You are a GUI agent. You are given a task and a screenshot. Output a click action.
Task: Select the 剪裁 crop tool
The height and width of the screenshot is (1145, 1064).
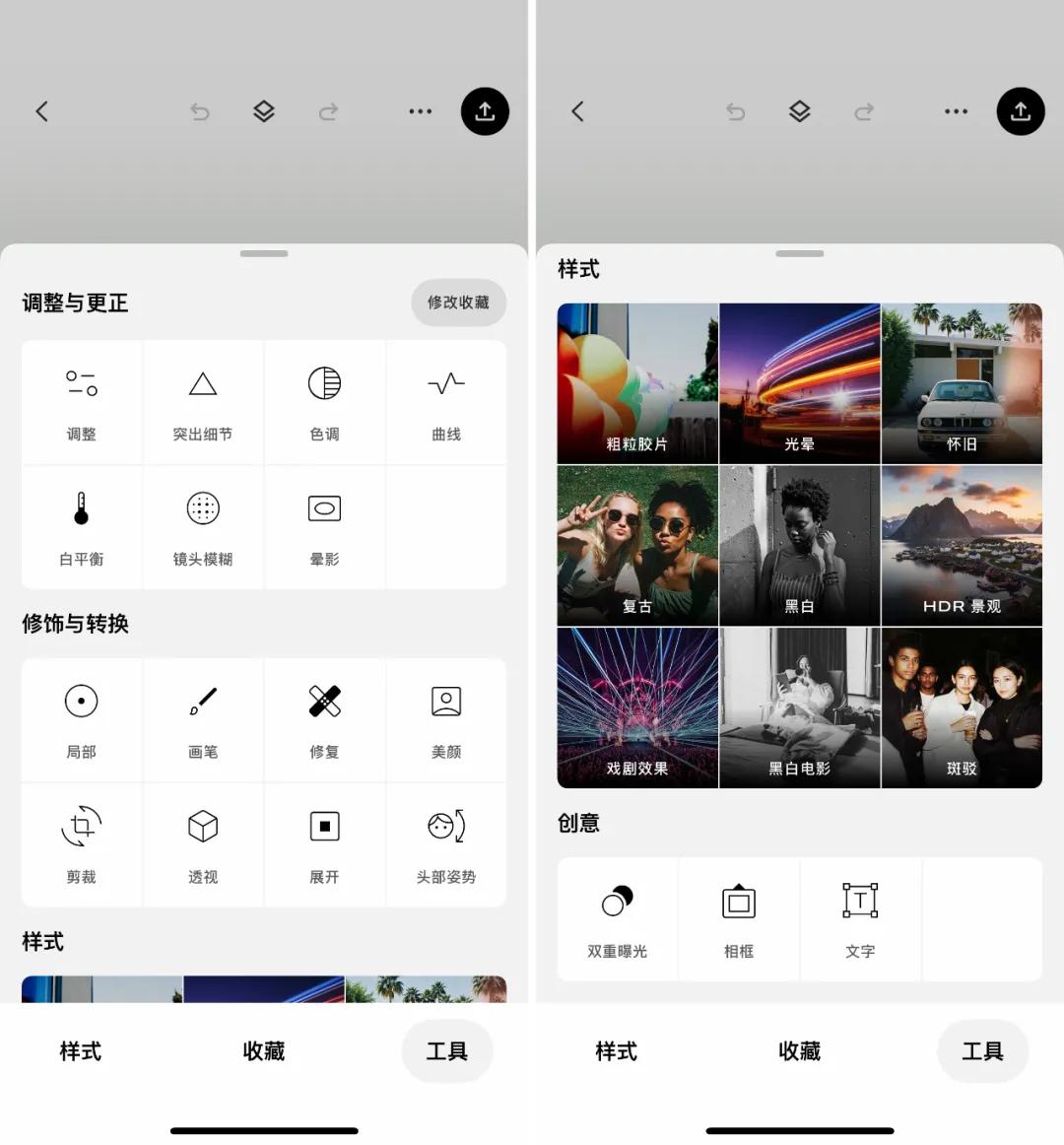pos(82,845)
